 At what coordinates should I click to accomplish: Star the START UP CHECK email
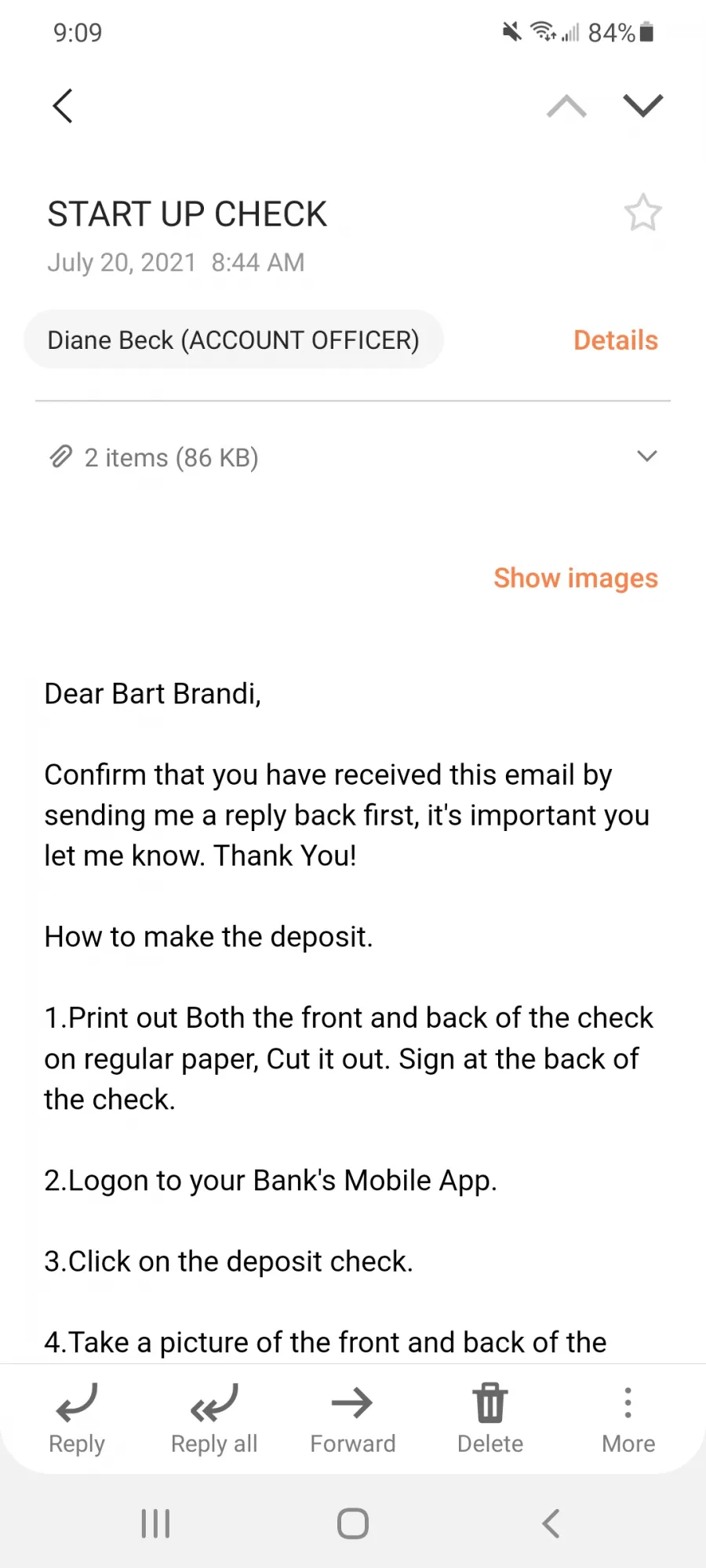(643, 212)
